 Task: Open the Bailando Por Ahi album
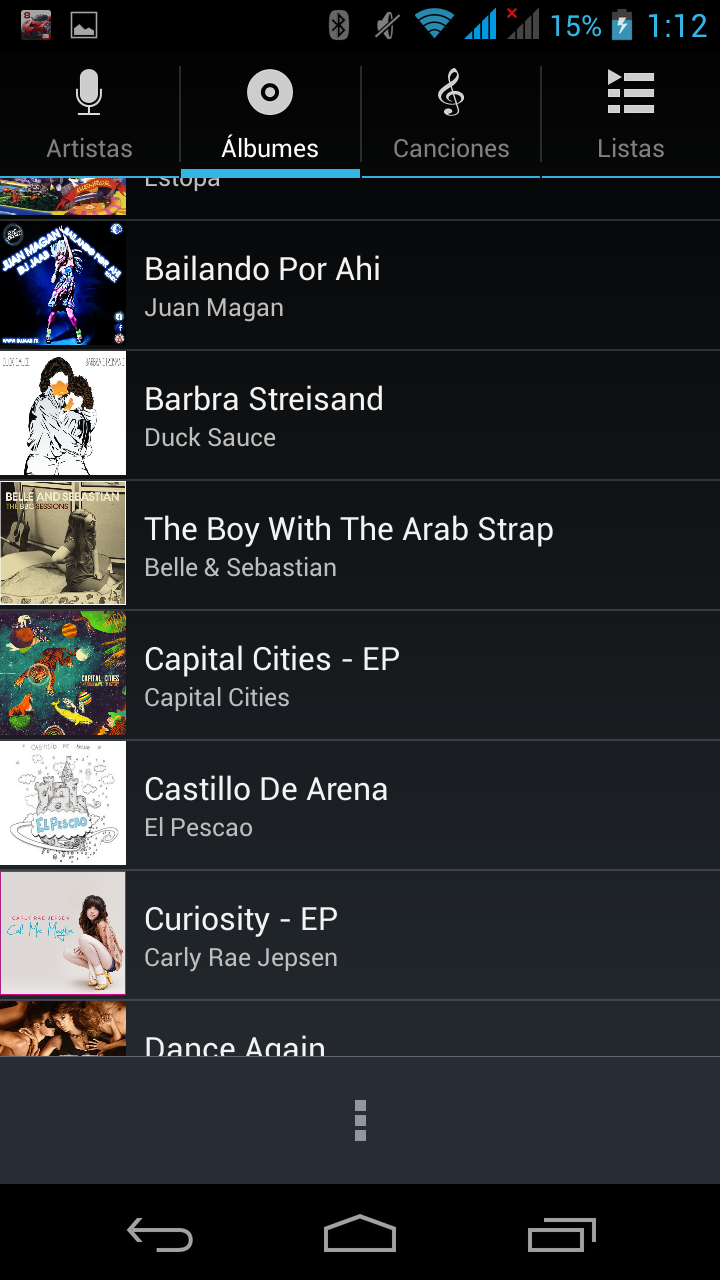pyautogui.click(x=360, y=286)
